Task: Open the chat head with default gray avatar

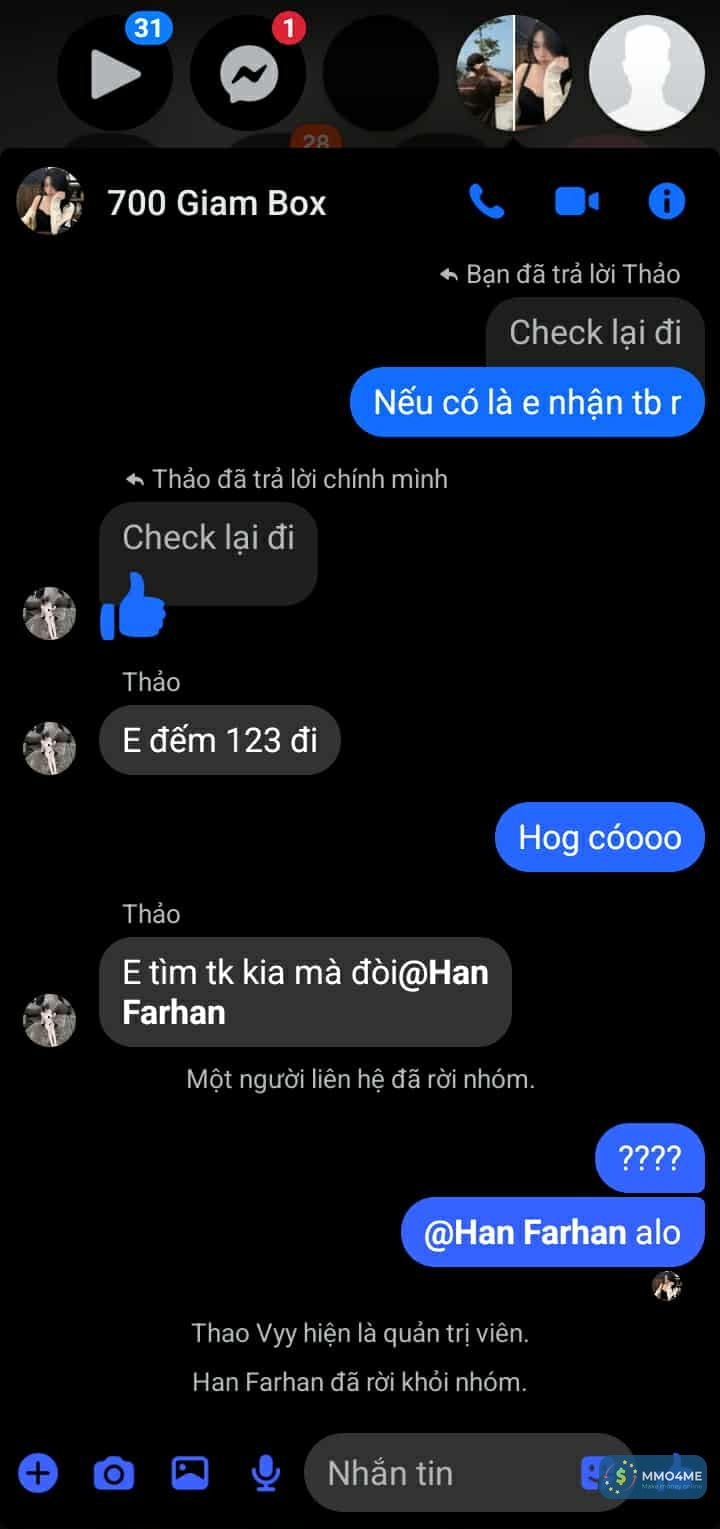Action: pyautogui.click(x=647, y=72)
